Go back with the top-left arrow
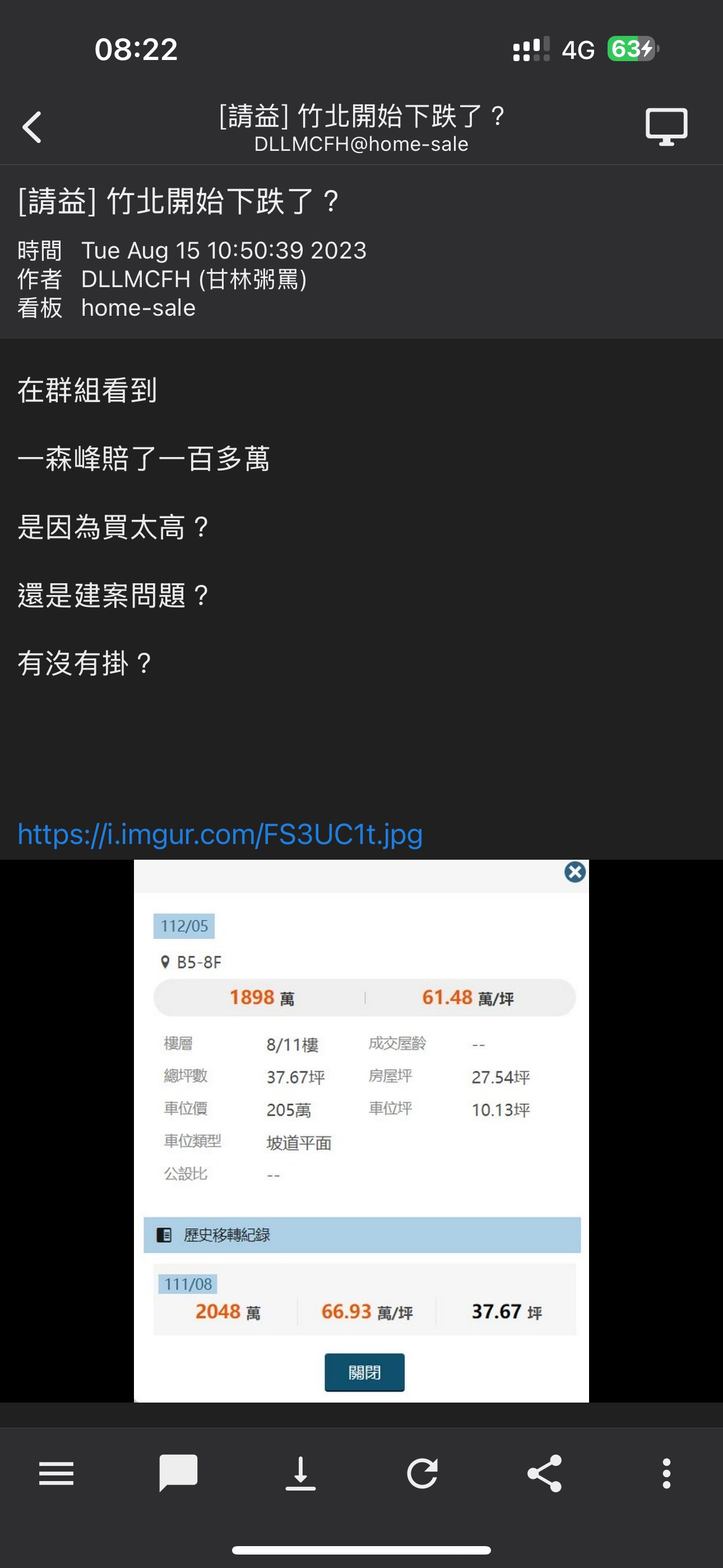723x1568 pixels. [31, 127]
